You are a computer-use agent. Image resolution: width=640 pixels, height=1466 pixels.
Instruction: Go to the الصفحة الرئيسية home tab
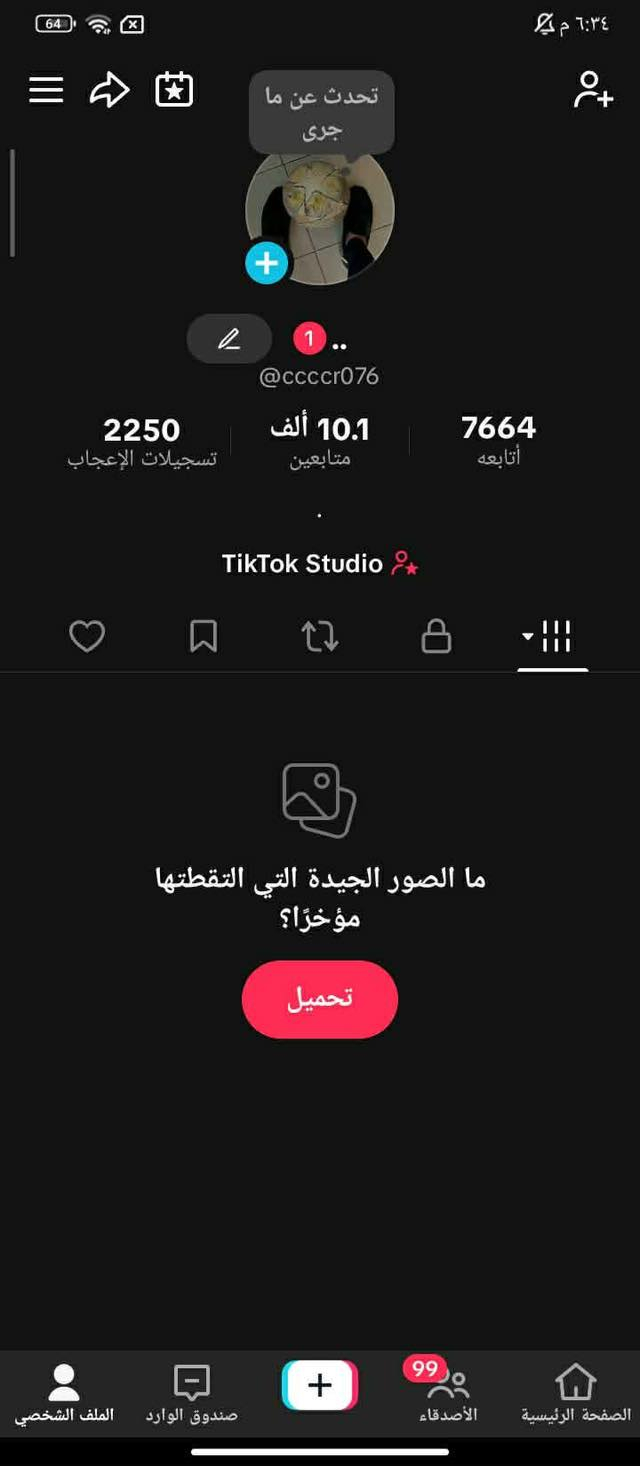576,1392
